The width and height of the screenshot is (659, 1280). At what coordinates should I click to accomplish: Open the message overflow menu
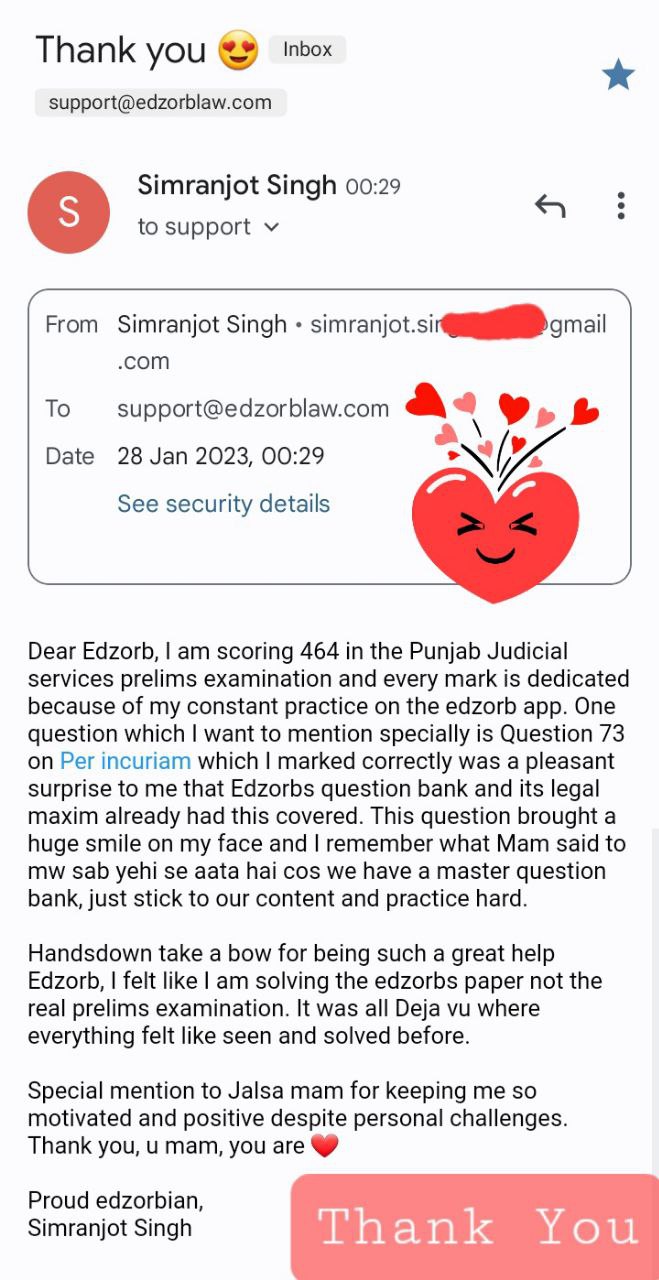click(621, 206)
